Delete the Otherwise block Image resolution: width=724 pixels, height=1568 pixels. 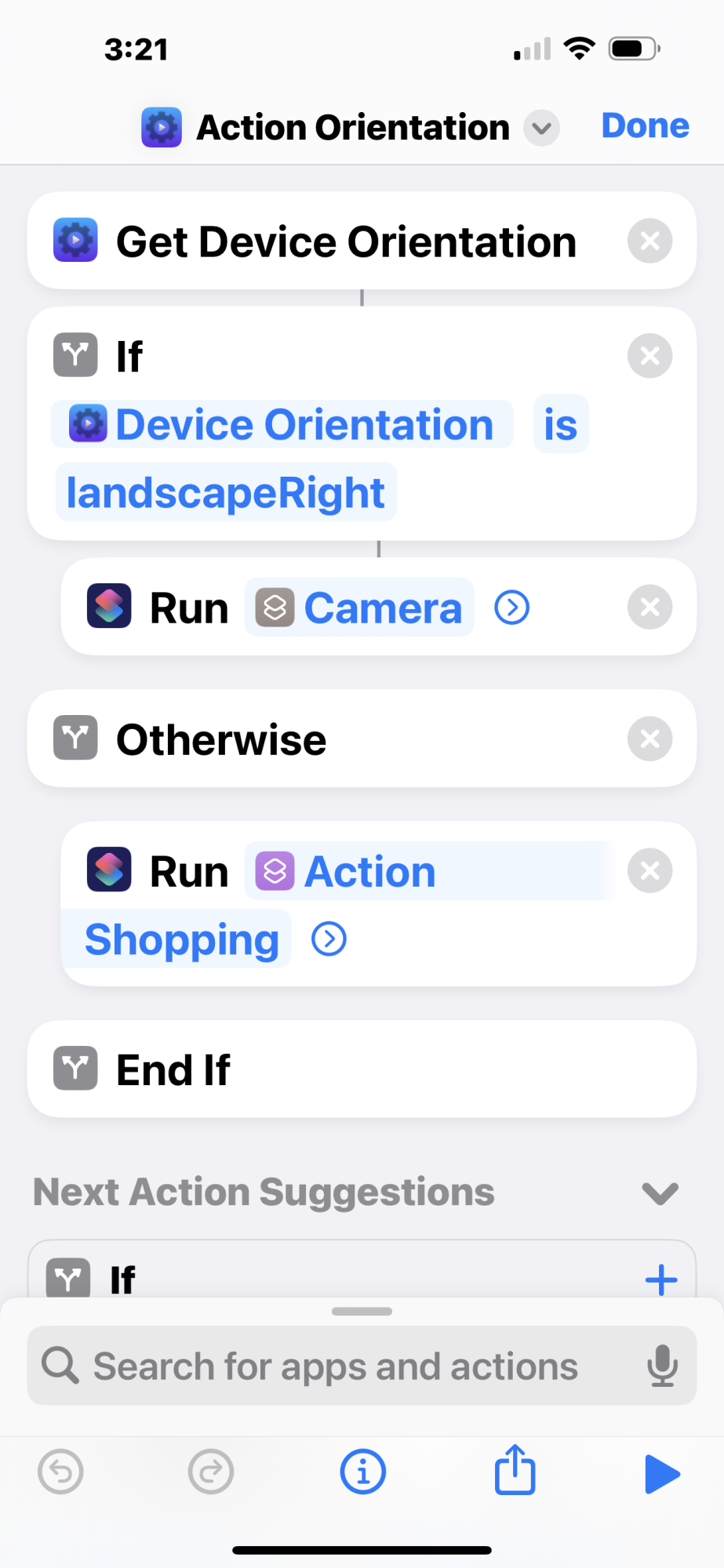tap(649, 739)
